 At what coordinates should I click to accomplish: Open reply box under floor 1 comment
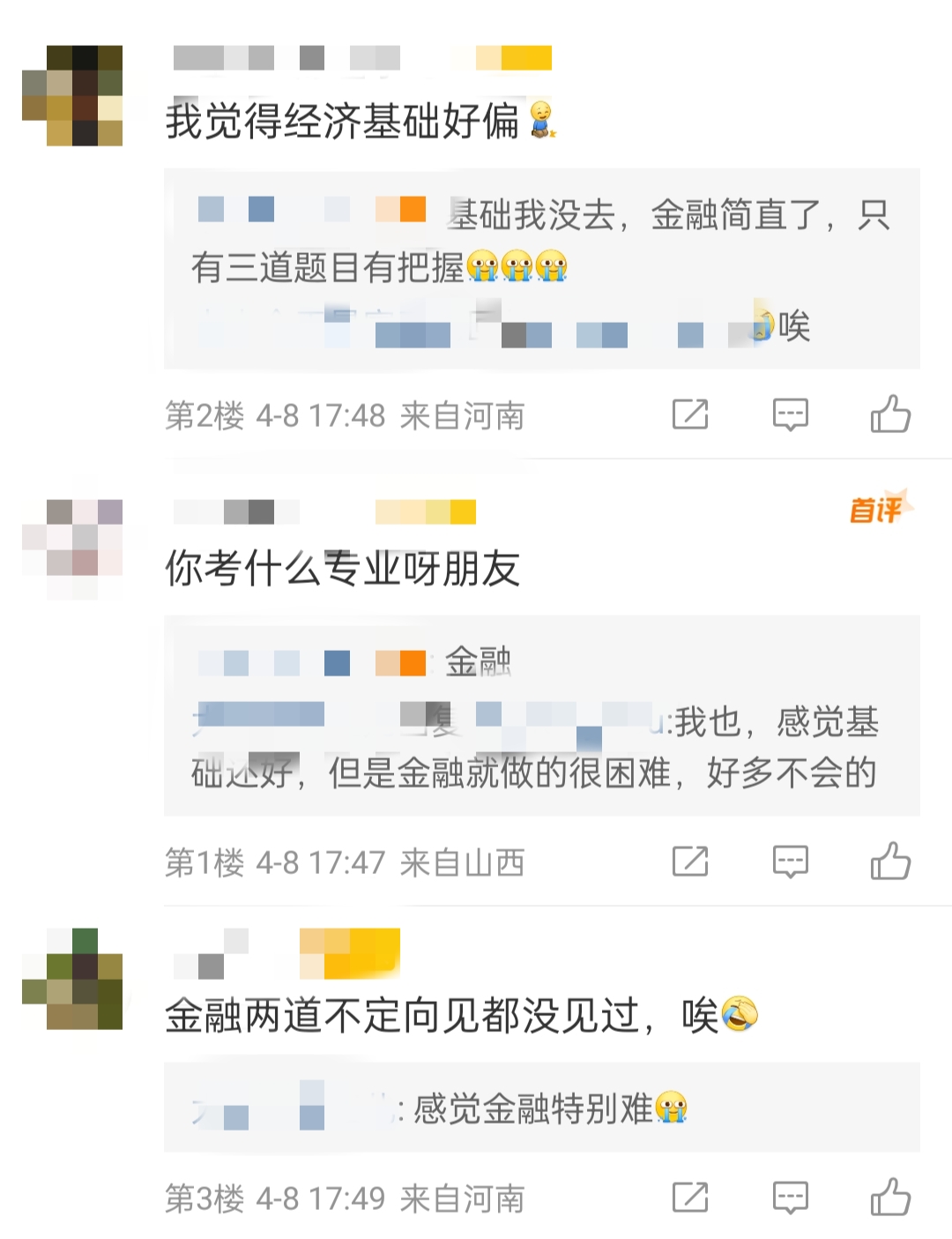pos(791,861)
